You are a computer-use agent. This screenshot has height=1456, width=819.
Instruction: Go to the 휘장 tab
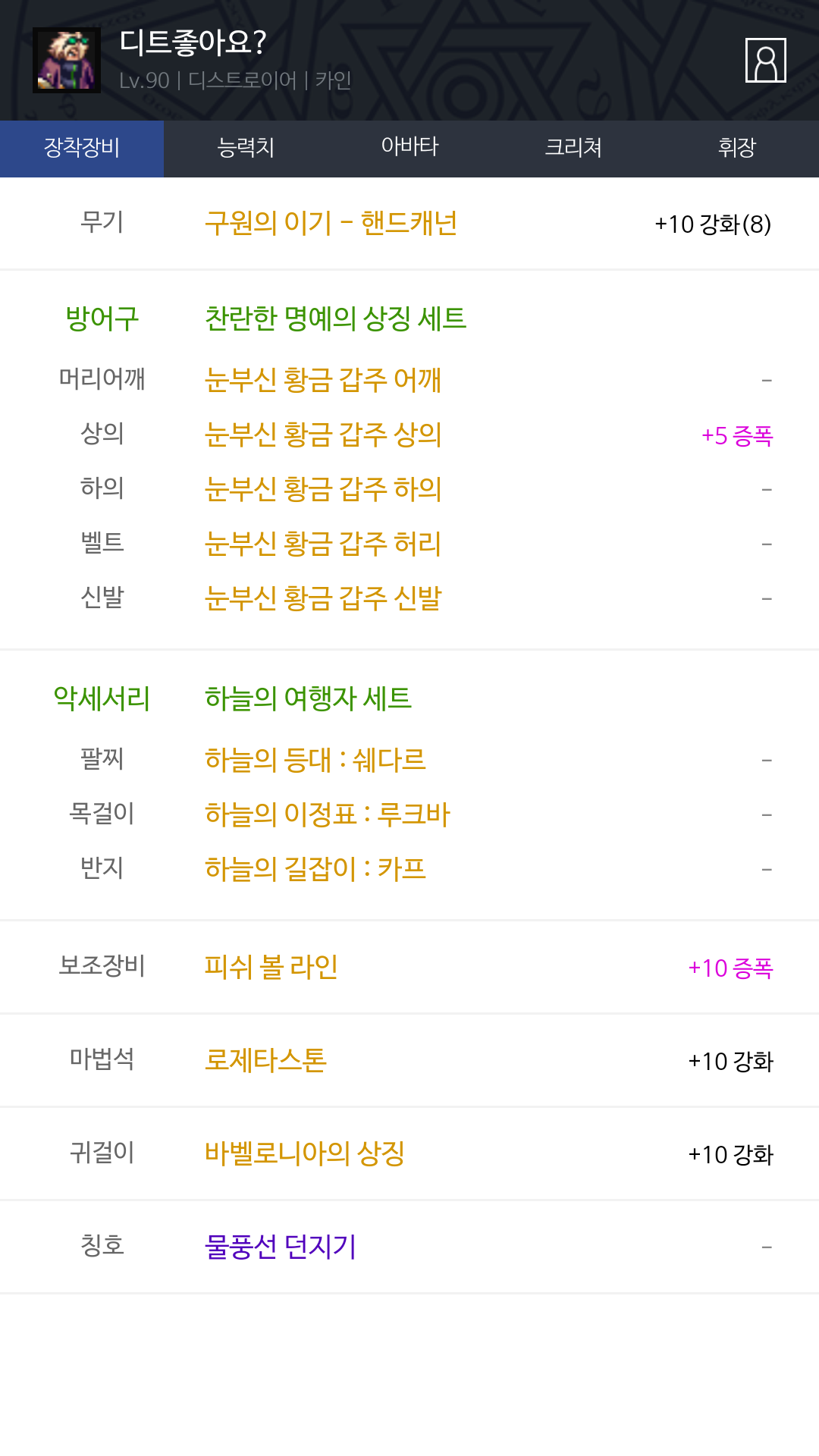737,148
